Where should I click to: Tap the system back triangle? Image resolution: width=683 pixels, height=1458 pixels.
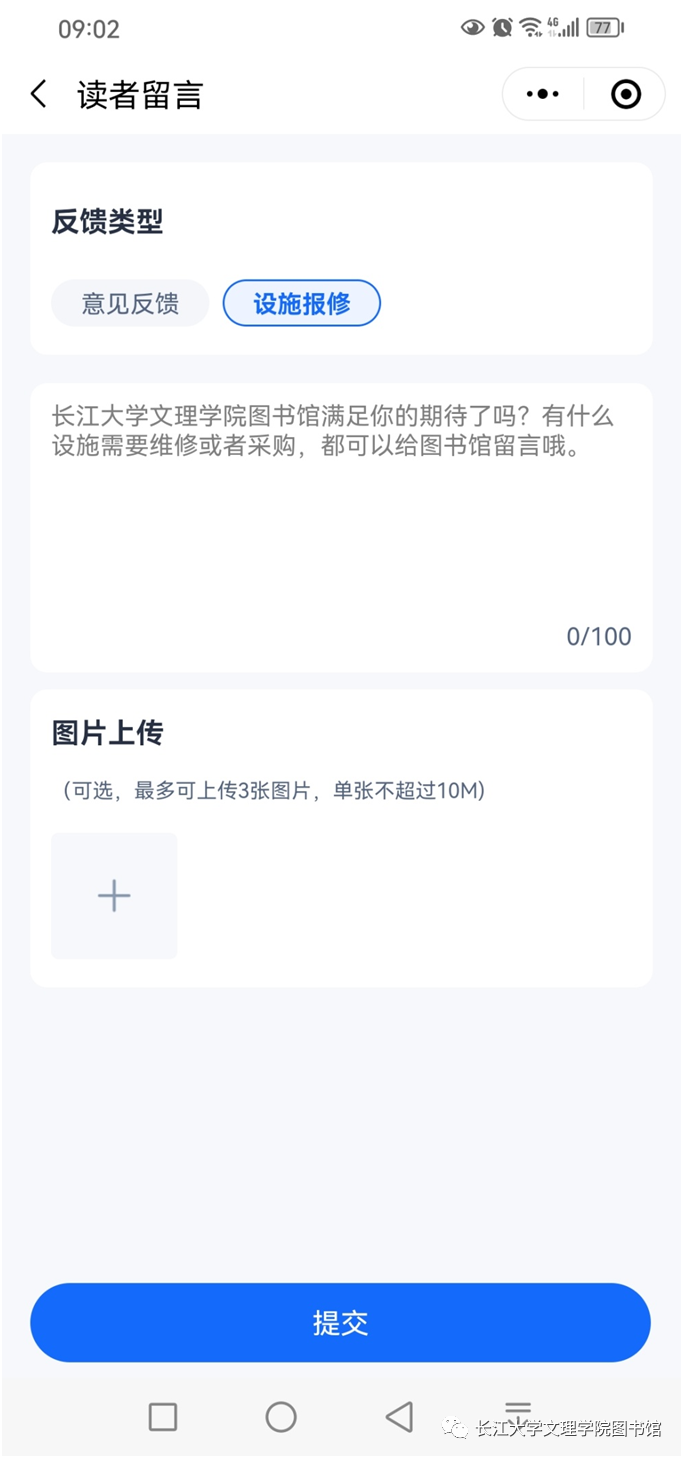pos(399,1416)
